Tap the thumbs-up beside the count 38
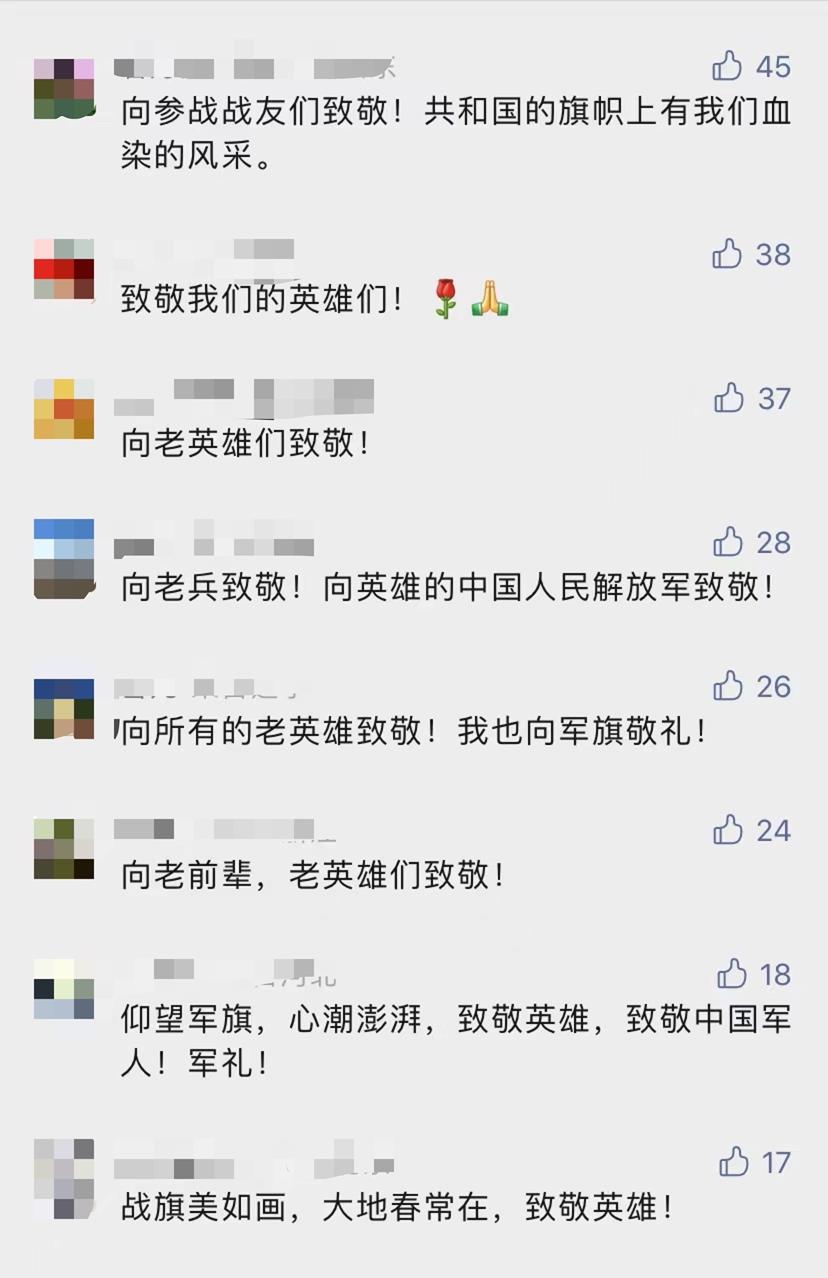Viewport: 828px width, 1278px height. pyautogui.click(x=727, y=254)
